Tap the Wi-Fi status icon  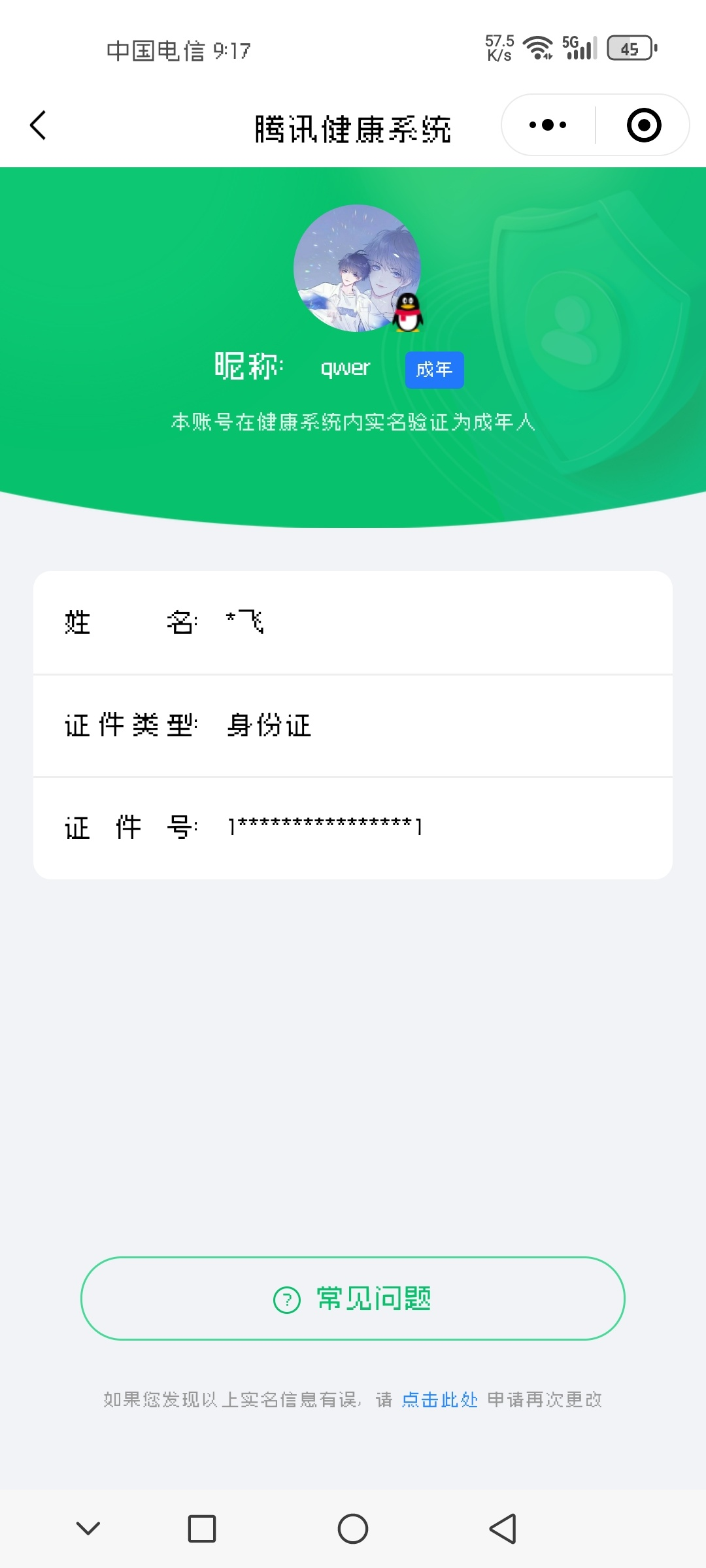(x=536, y=46)
